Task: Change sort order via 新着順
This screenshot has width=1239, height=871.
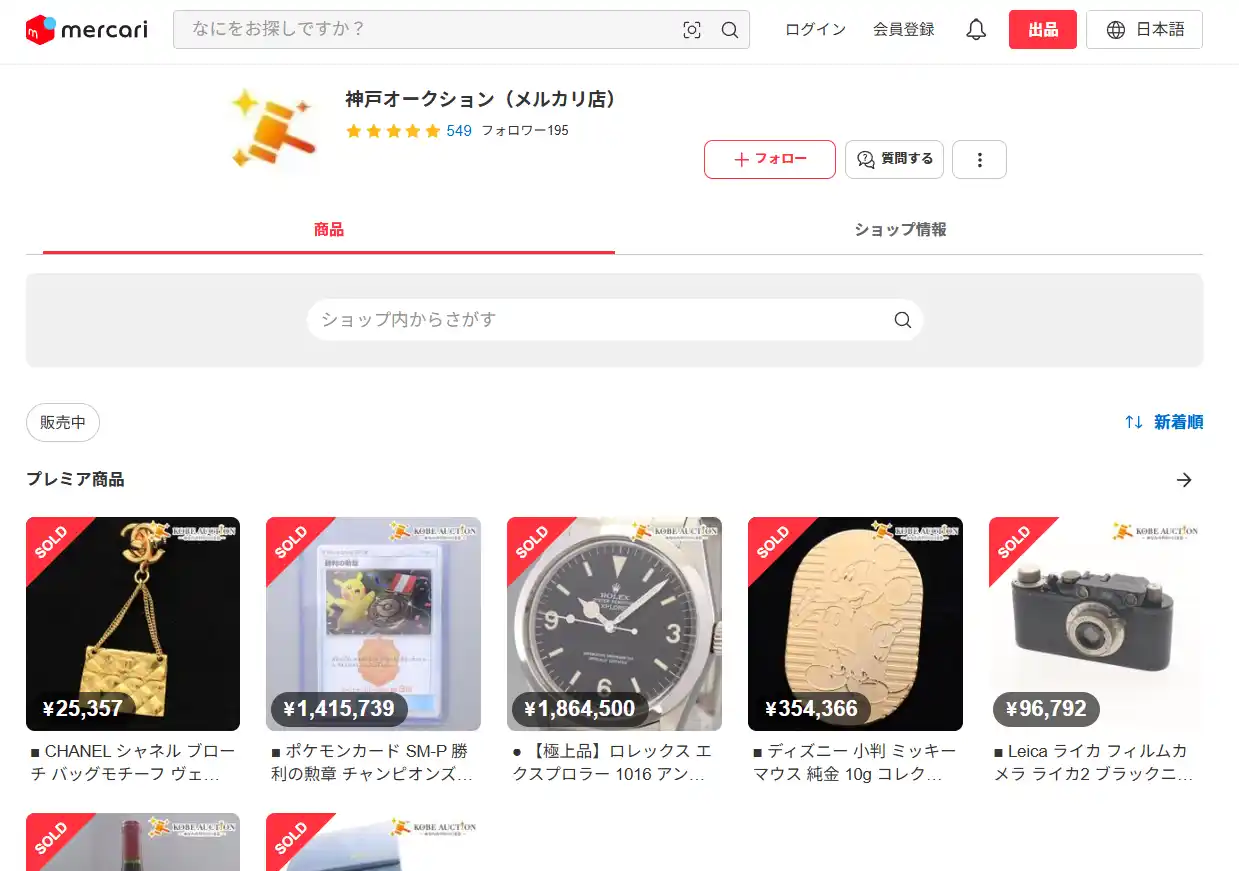Action: (1164, 422)
